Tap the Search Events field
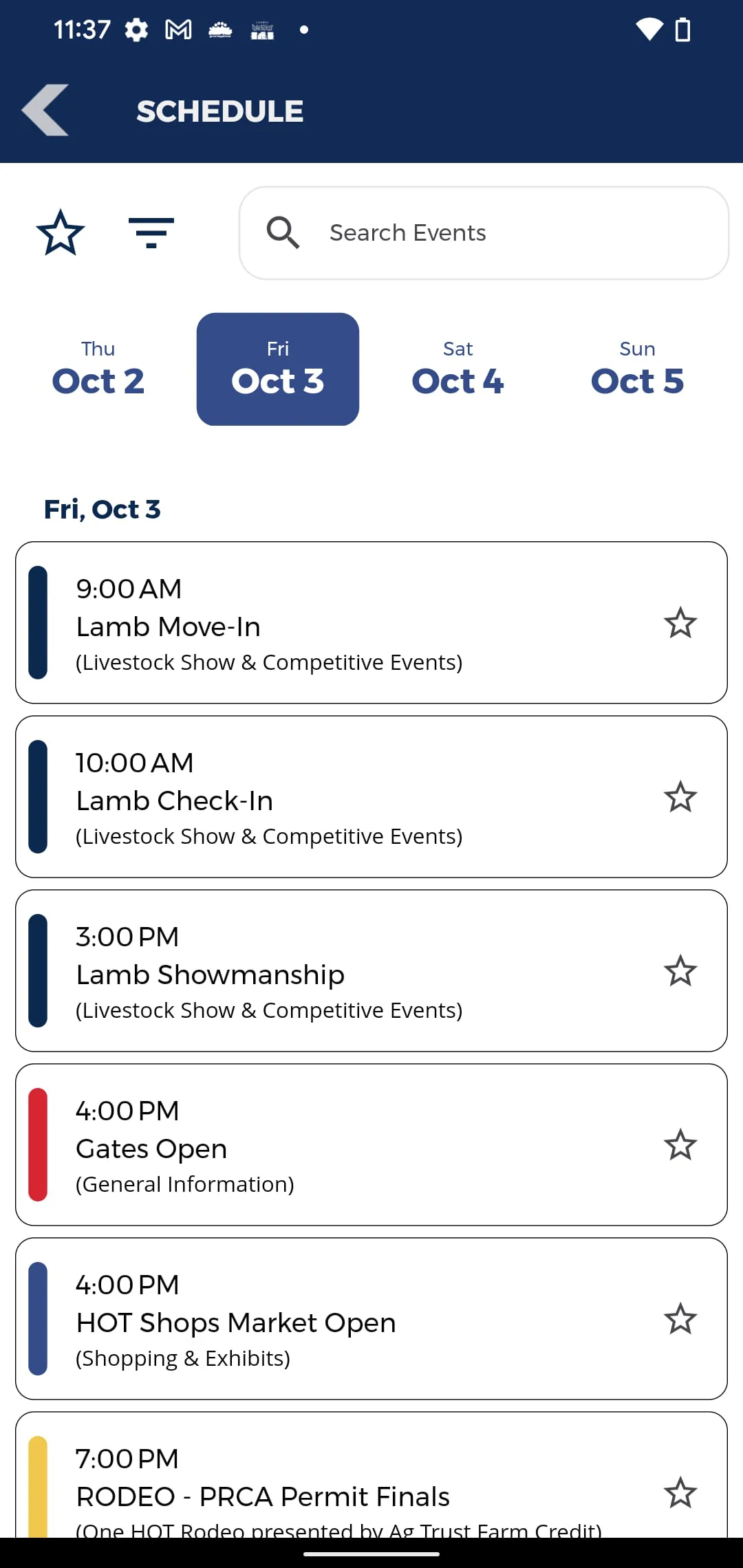The height and width of the screenshot is (1568, 743). point(484,232)
